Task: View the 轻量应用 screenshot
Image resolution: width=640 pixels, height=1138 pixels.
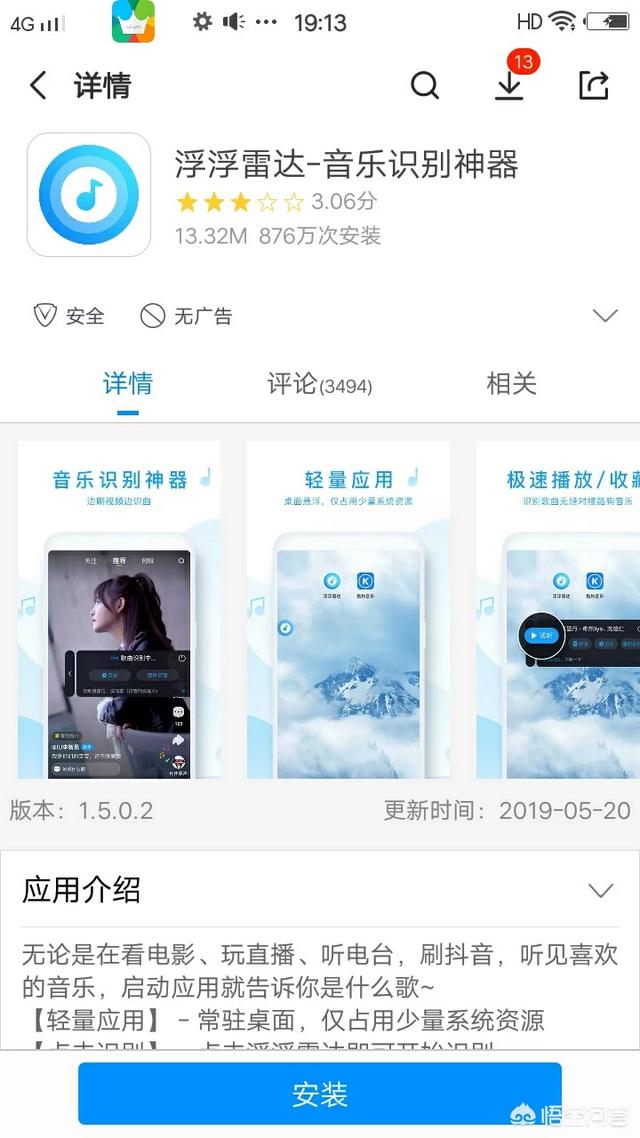Action: tap(348, 610)
